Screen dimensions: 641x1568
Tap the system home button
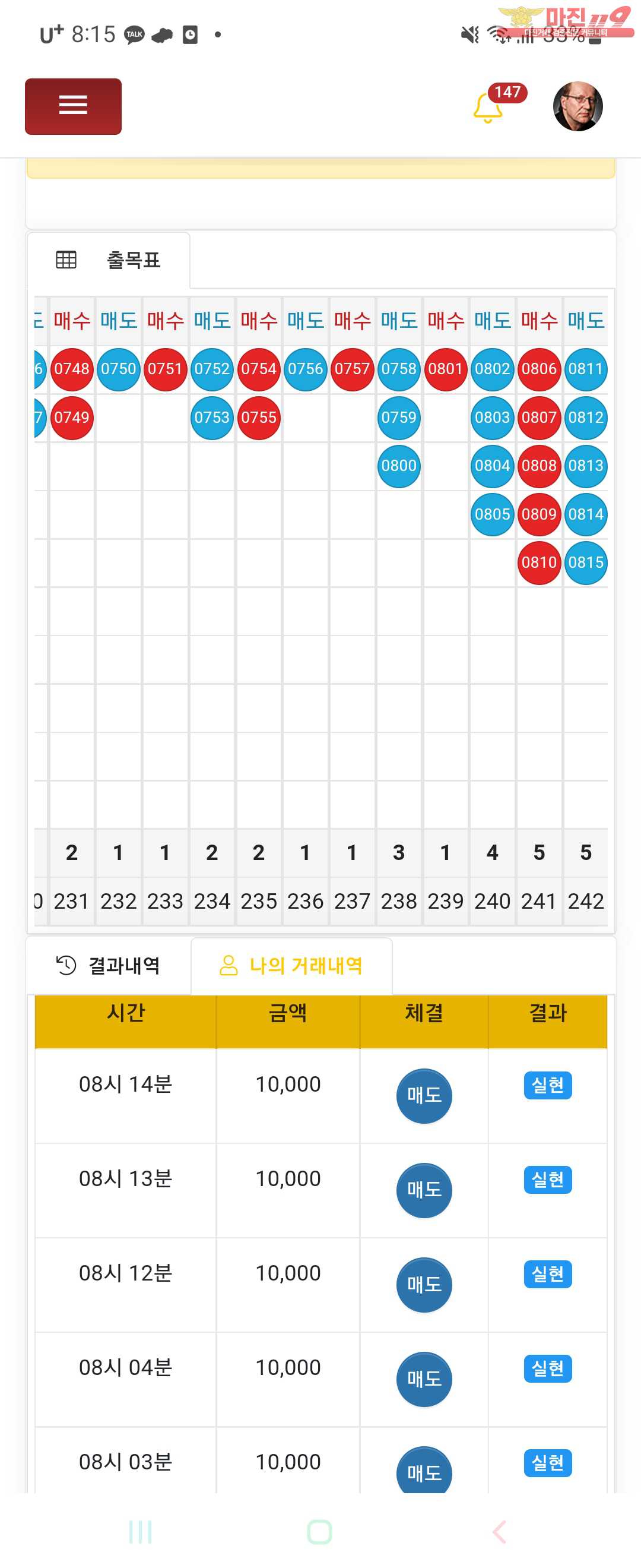point(320,1532)
